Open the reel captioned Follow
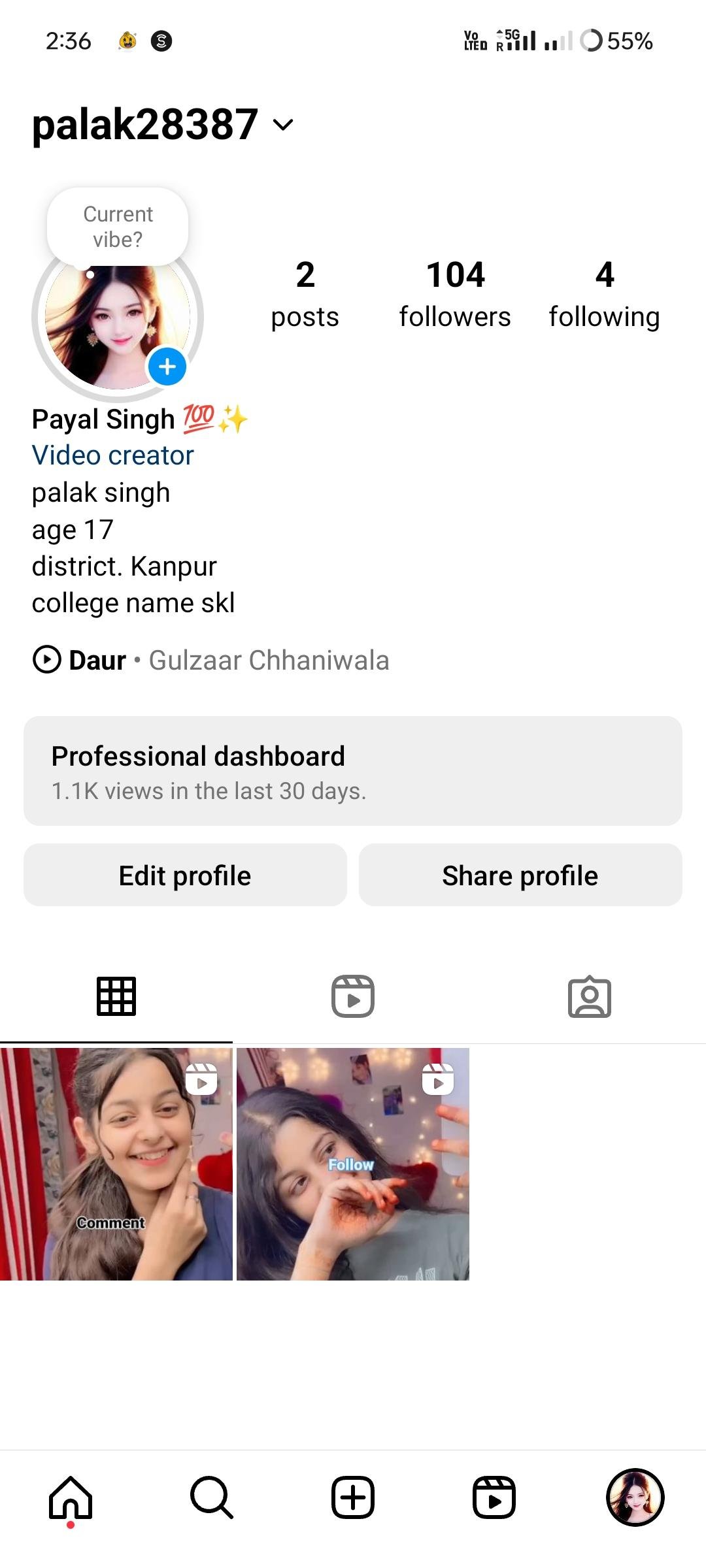This screenshot has height=1568, width=706. pos(353,1164)
